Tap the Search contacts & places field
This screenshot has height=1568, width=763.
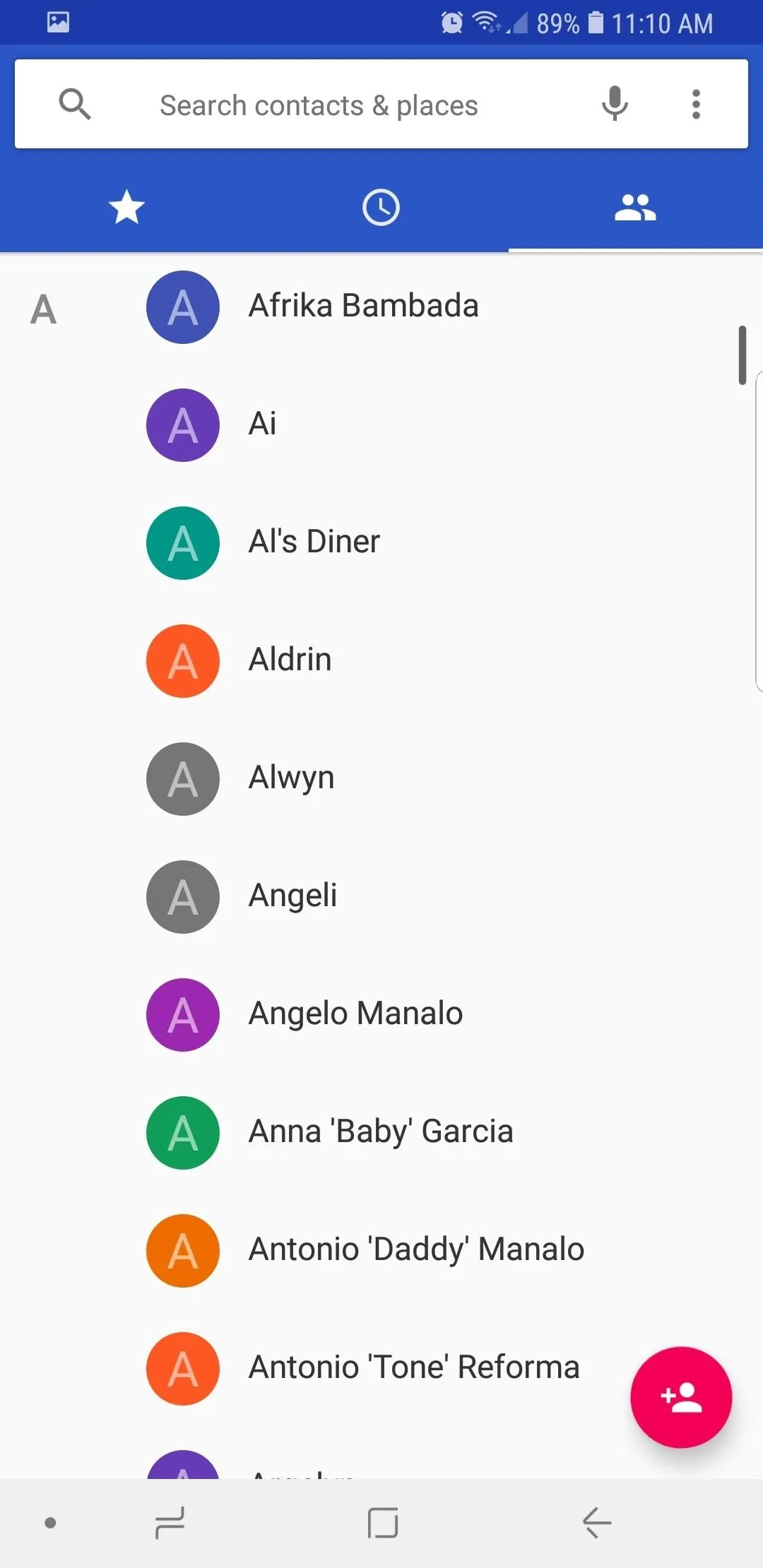(319, 105)
